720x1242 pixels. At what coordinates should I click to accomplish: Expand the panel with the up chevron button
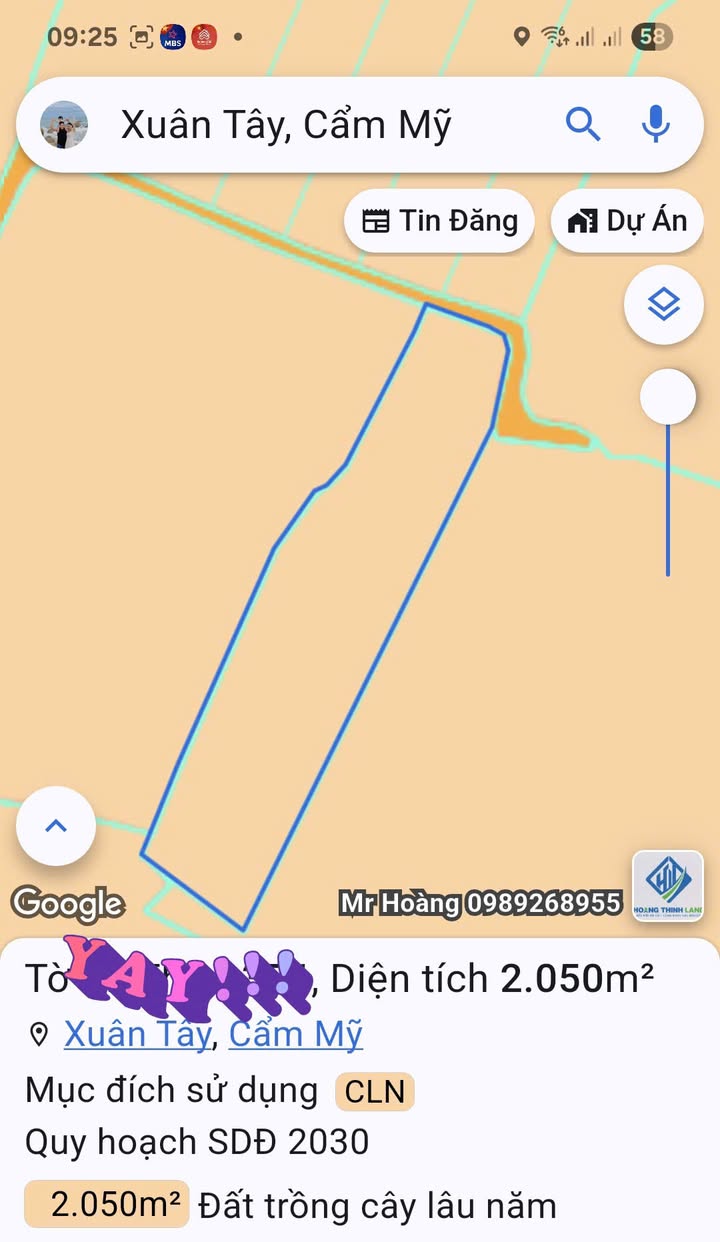point(56,826)
